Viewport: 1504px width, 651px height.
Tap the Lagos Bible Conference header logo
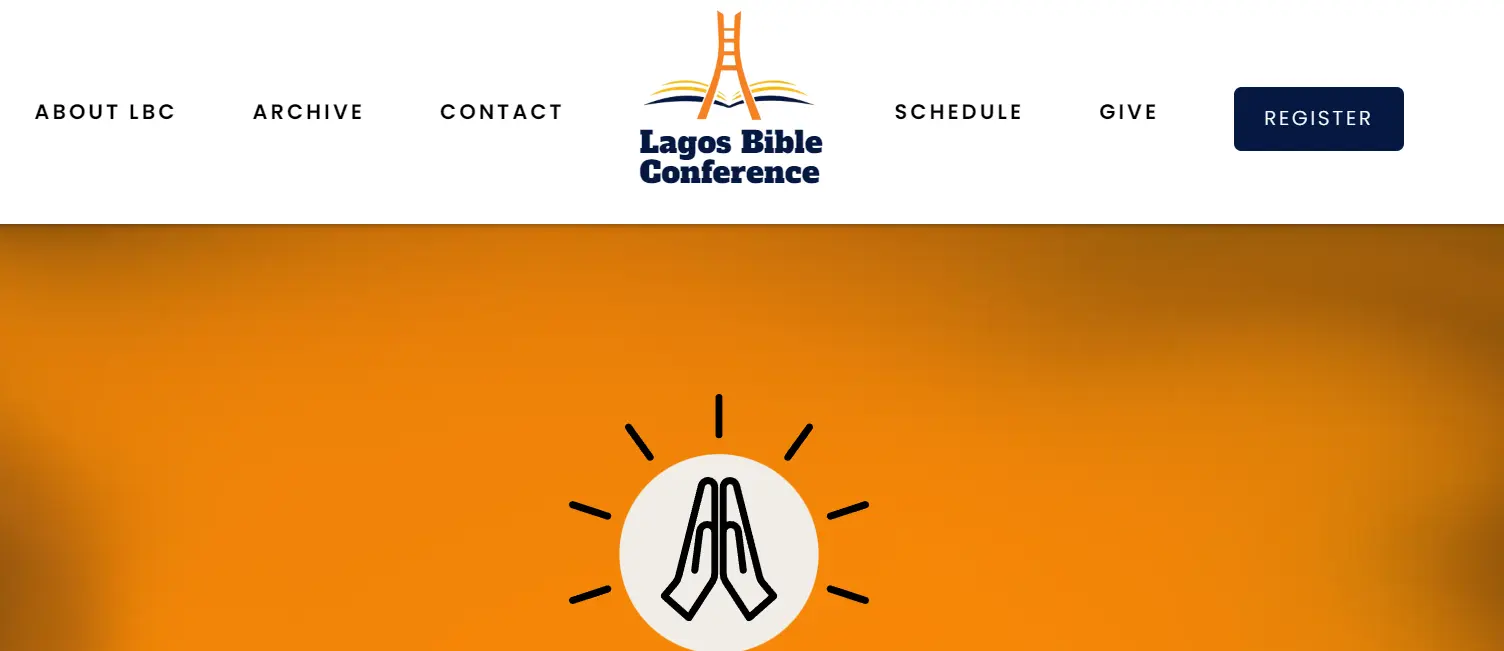coord(730,100)
